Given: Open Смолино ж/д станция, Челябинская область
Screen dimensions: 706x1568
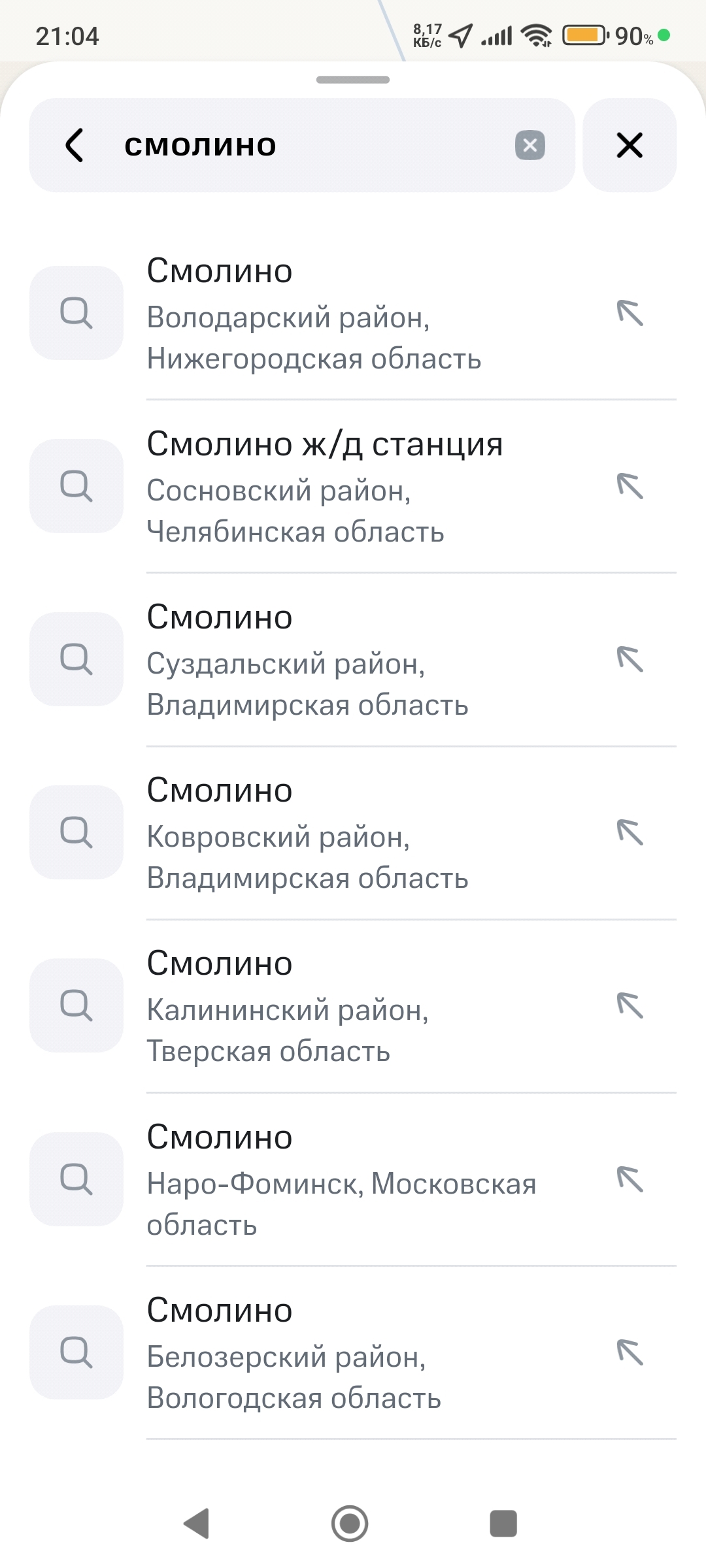Looking at the screenshot, I should pyautogui.click(x=353, y=486).
